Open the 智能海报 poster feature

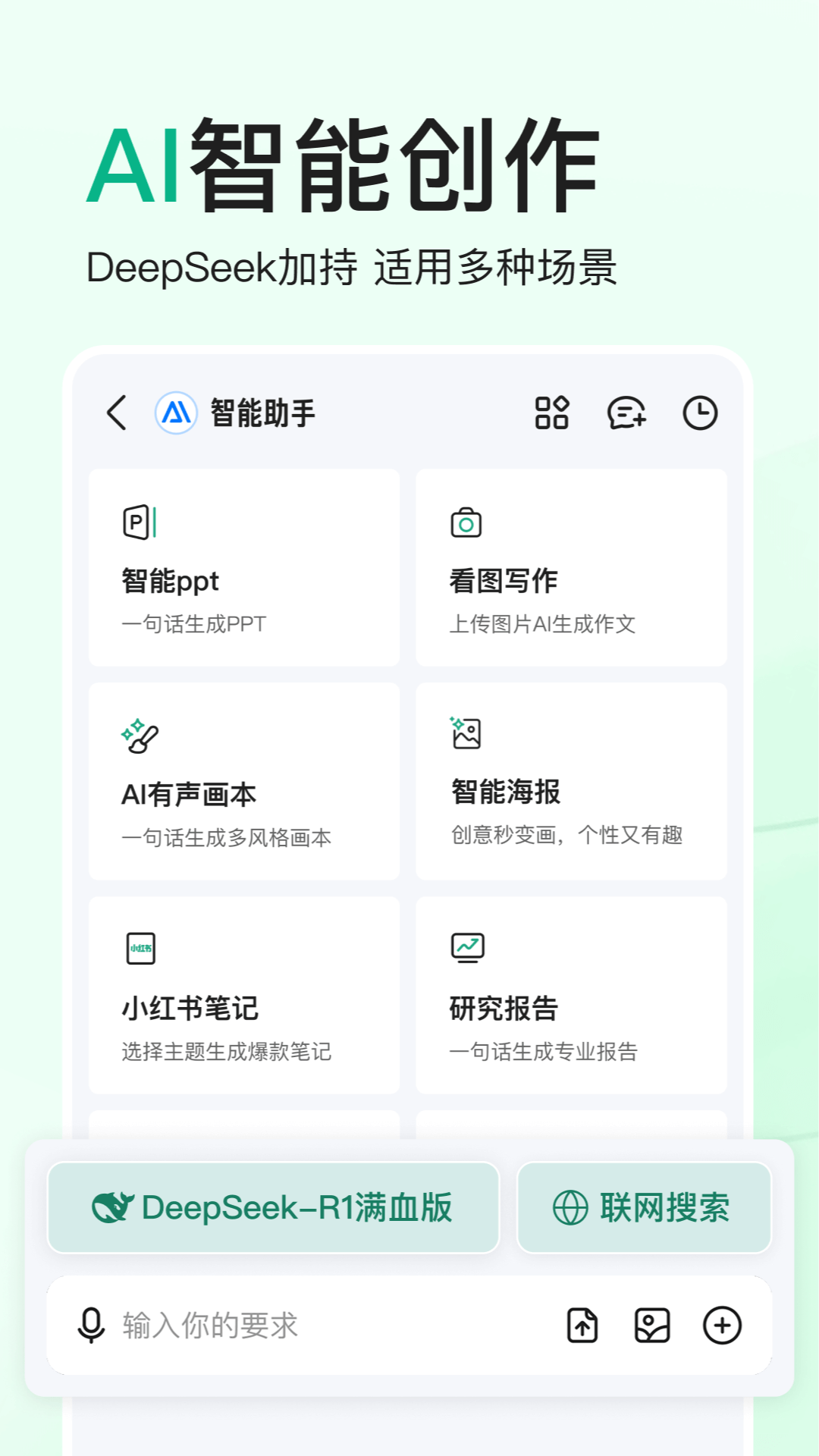(571, 781)
